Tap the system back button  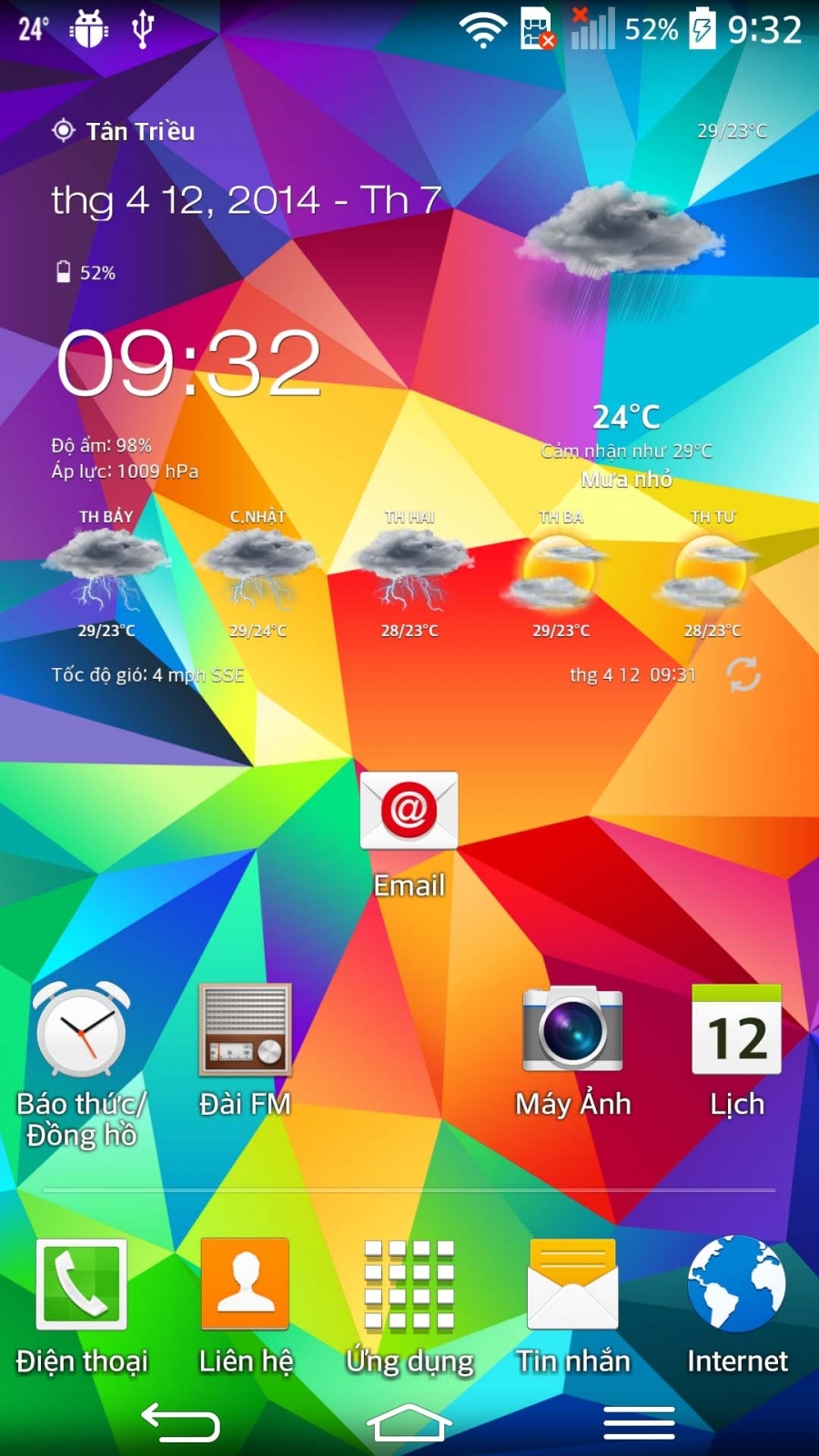coord(180,1422)
